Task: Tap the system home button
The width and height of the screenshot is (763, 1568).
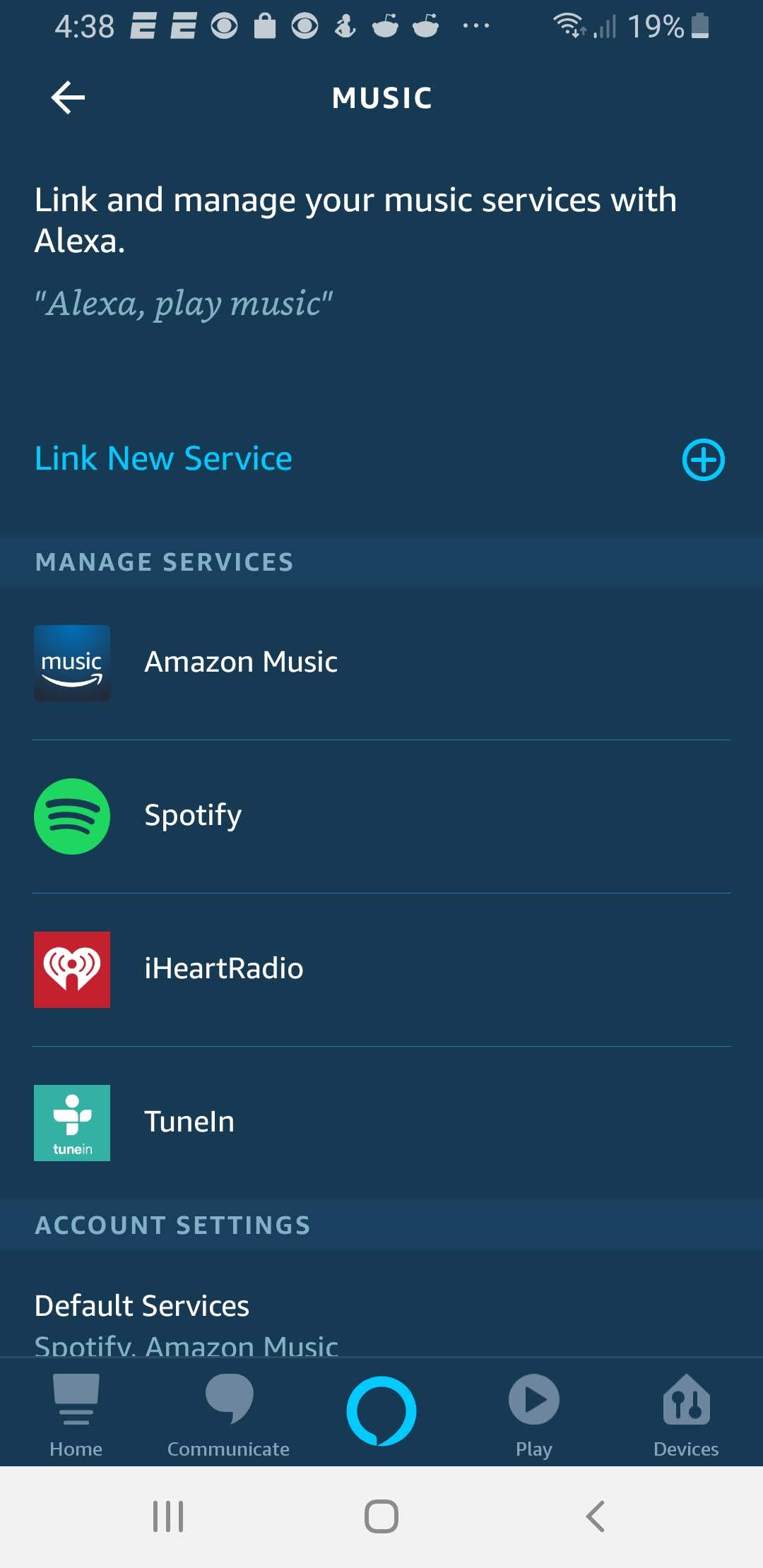Action: click(x=381, y=1516)
